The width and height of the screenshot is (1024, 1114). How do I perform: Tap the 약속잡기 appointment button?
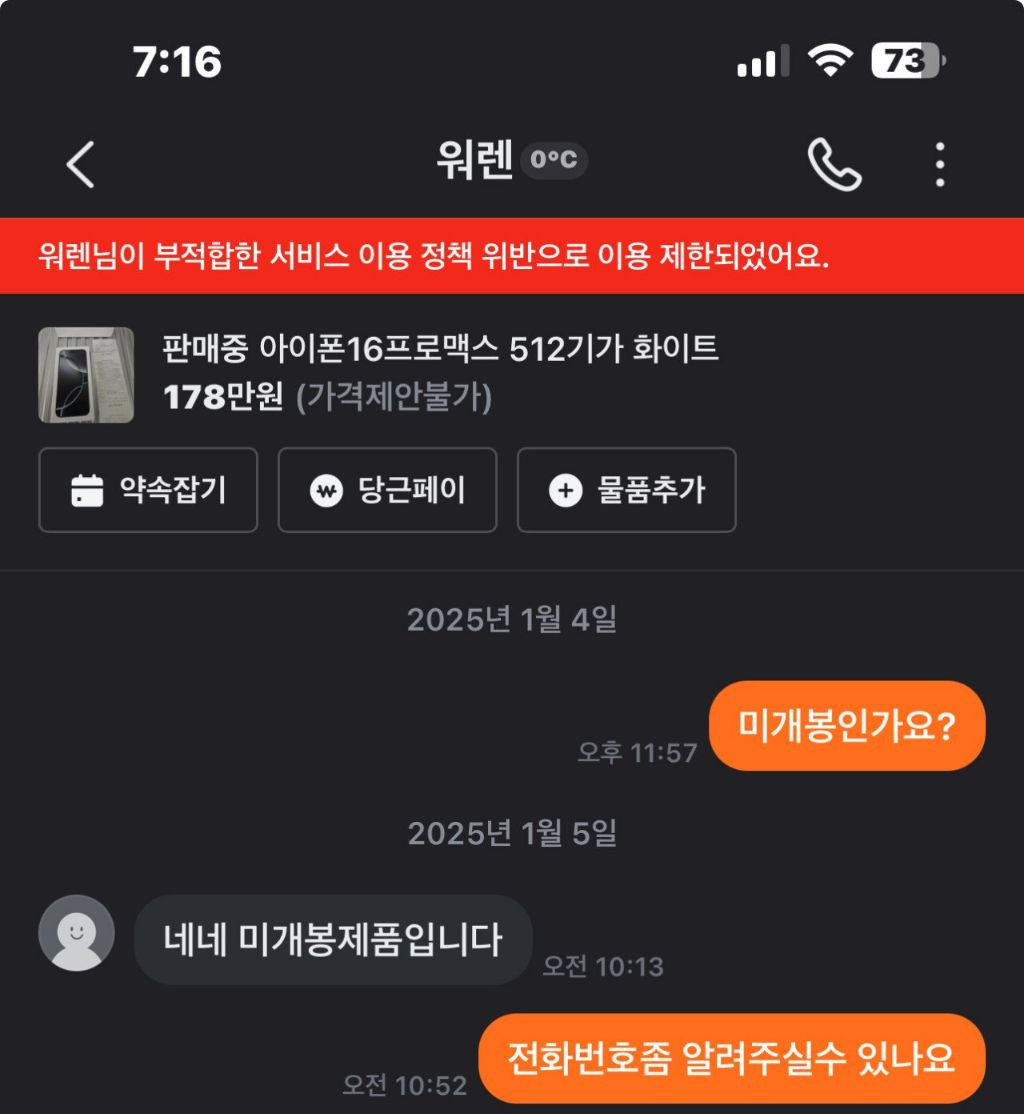pyautogui.click(x=148, y=490)
